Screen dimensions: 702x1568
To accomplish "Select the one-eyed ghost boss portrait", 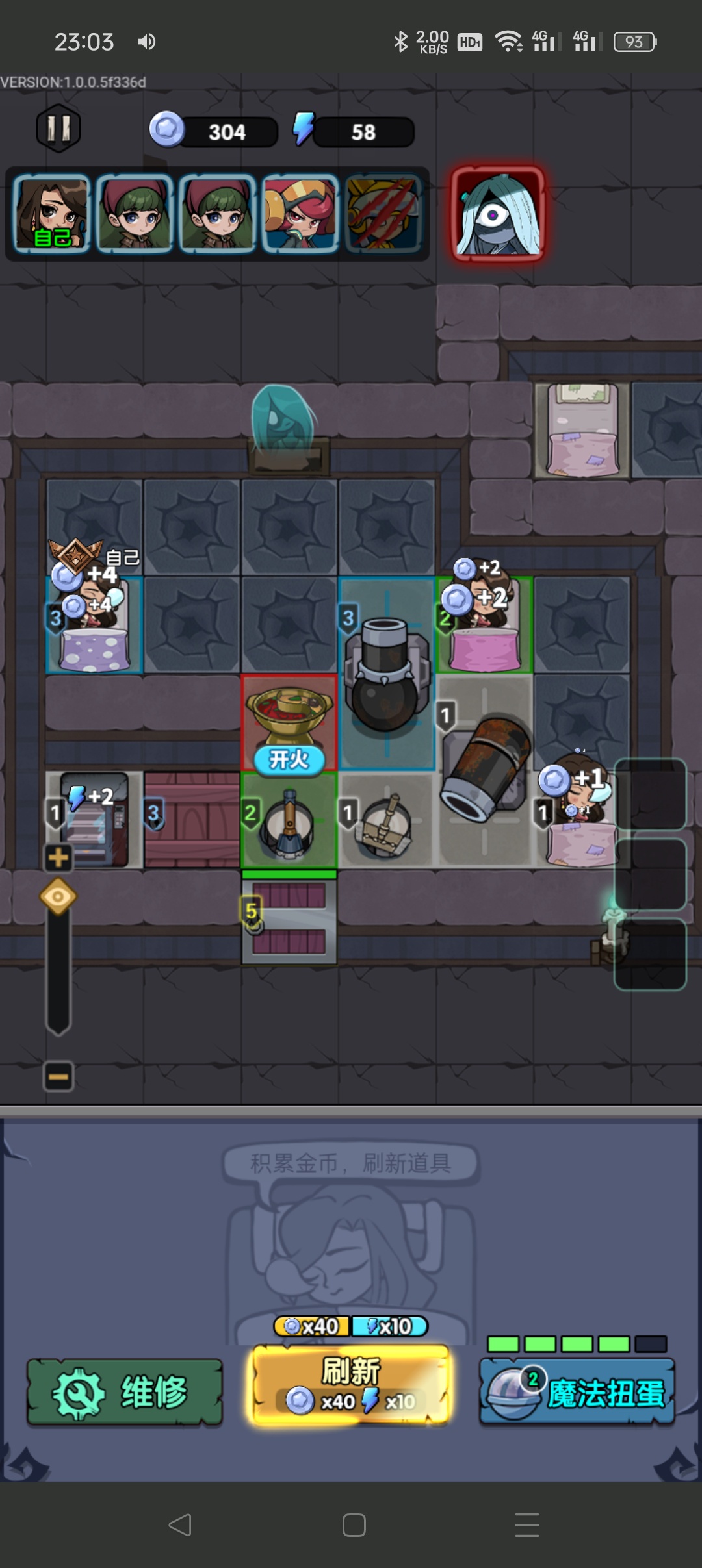I will coord(498,214).
